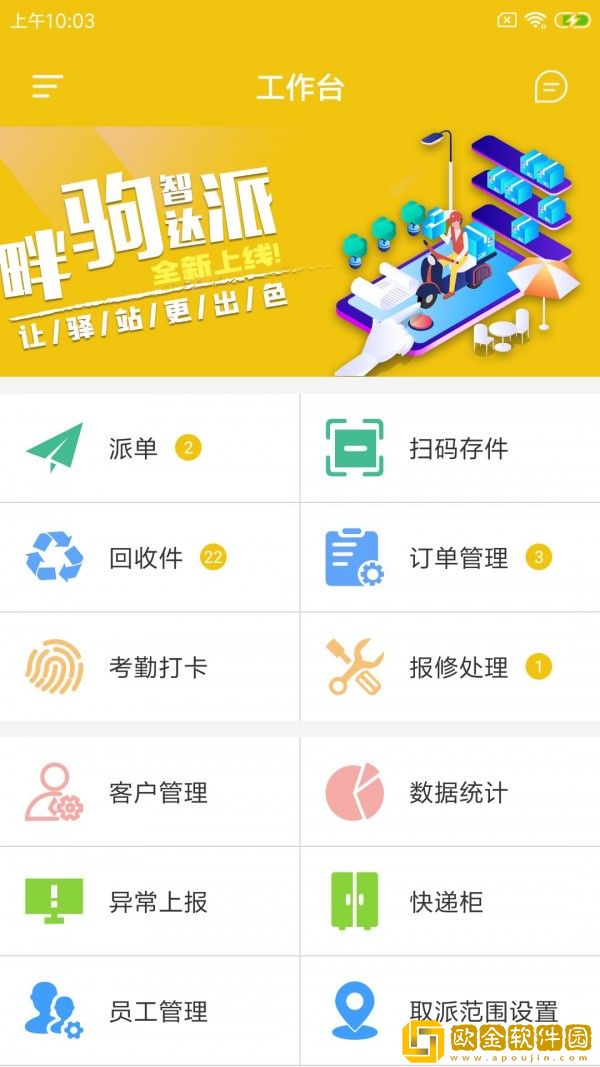Open 派单 dispatch orders

150,448
